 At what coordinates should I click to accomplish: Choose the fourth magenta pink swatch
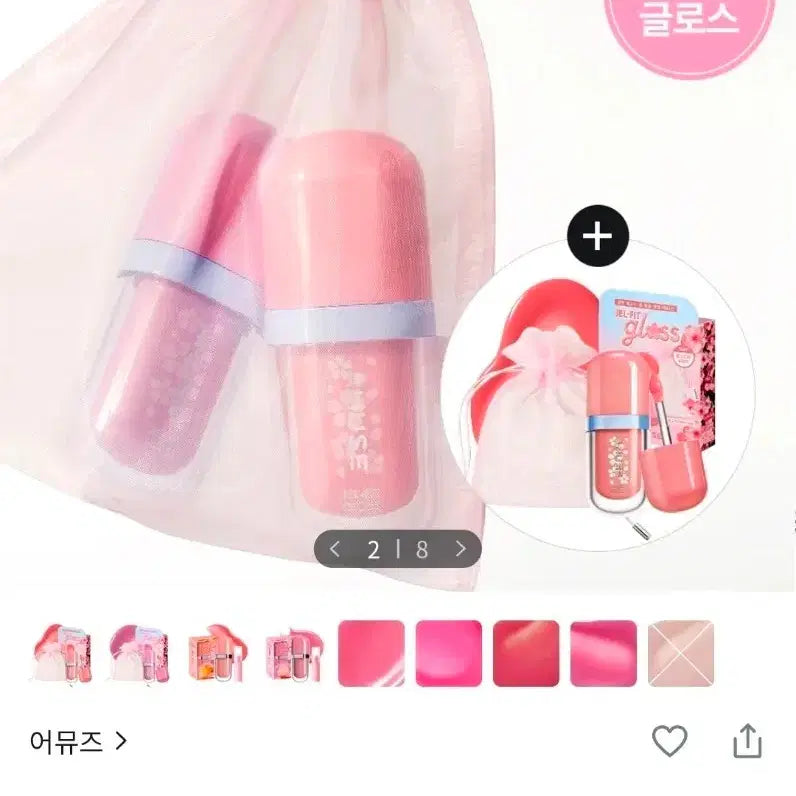[x=603, y=654]
